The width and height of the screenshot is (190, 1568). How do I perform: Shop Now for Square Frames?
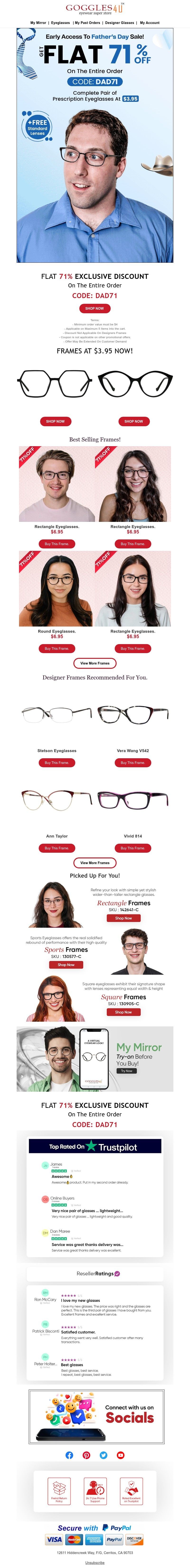point(124,1012)
